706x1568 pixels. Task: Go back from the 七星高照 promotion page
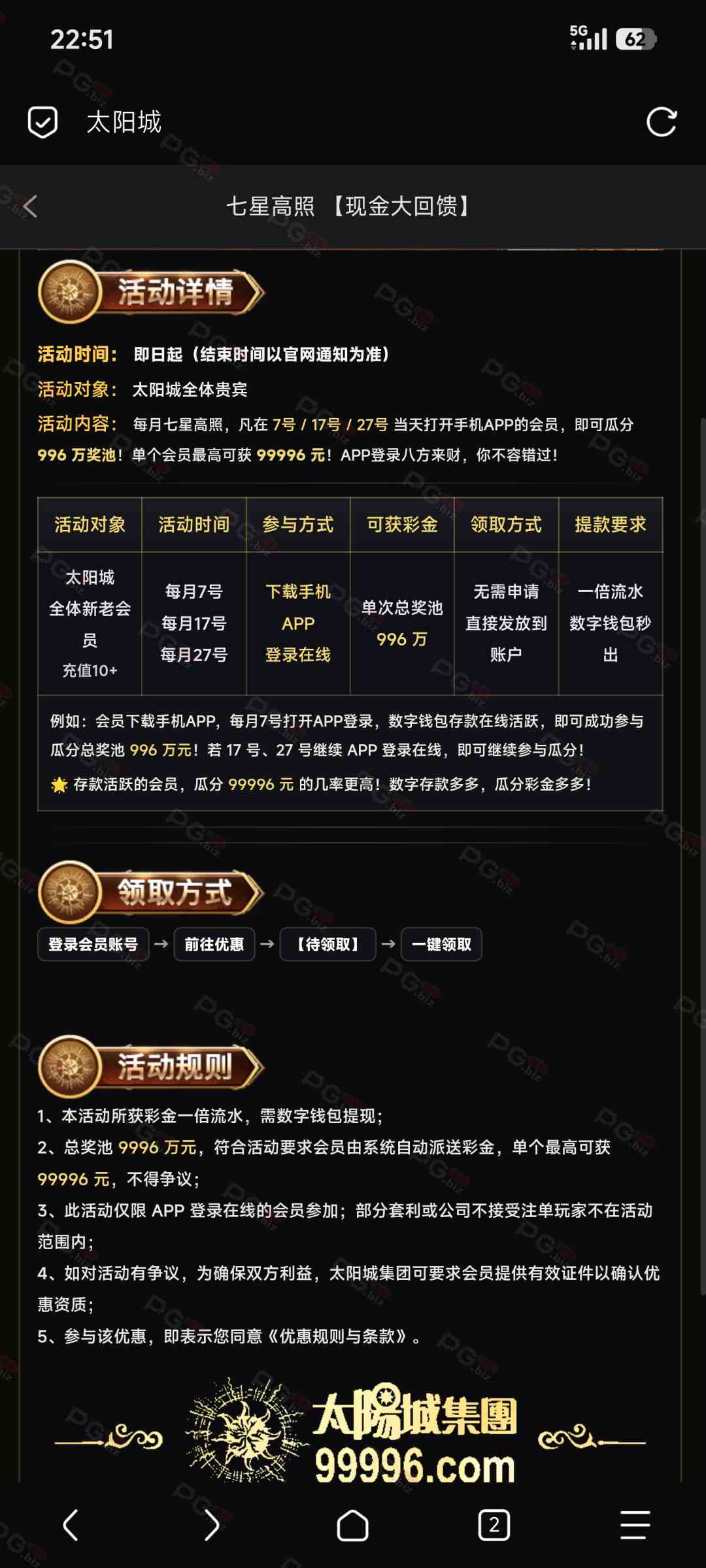30,206
